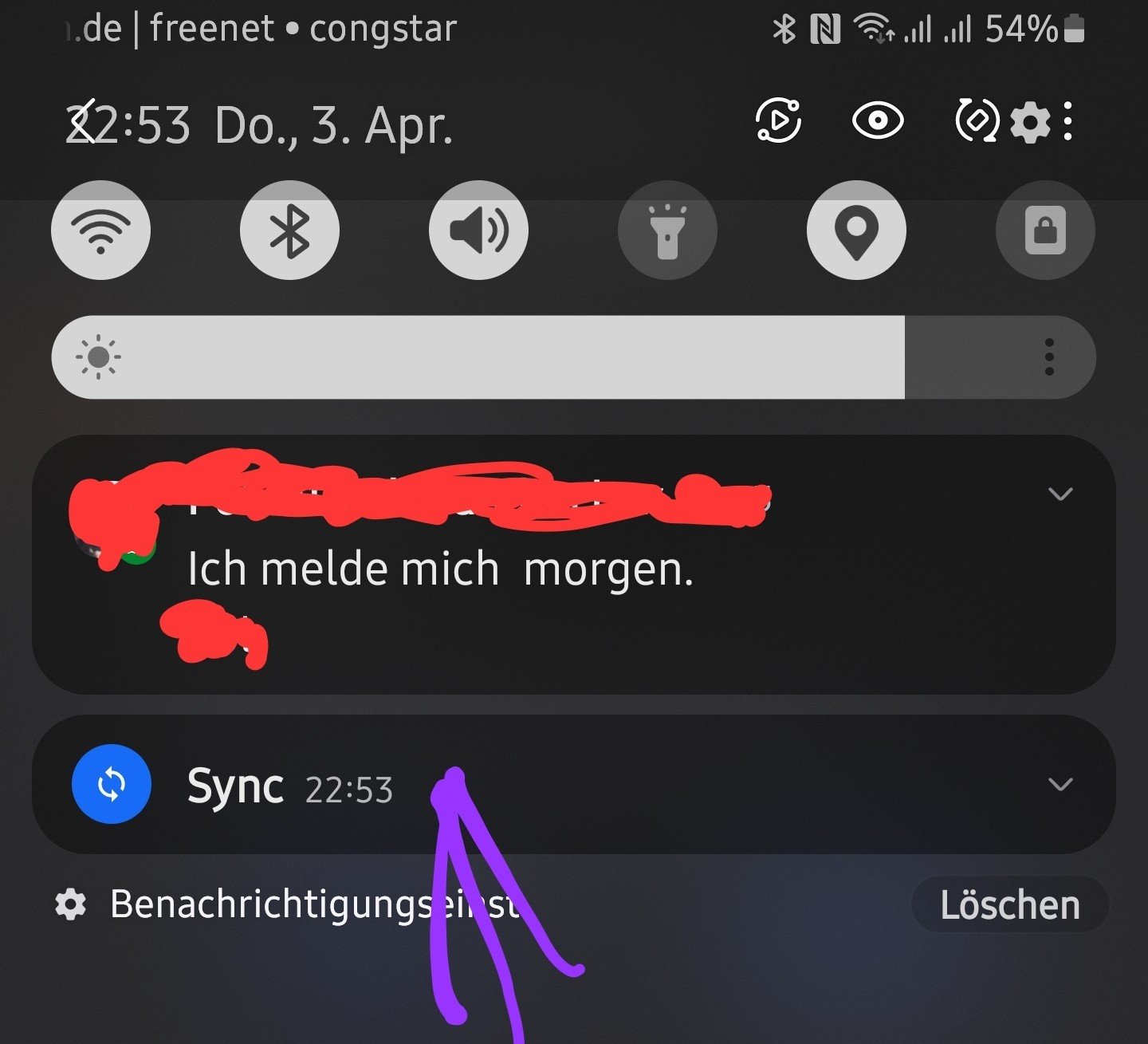Screen dimensions: 1148x1044
Task: Open the brightness options menu
Action: pos(1049,357)
